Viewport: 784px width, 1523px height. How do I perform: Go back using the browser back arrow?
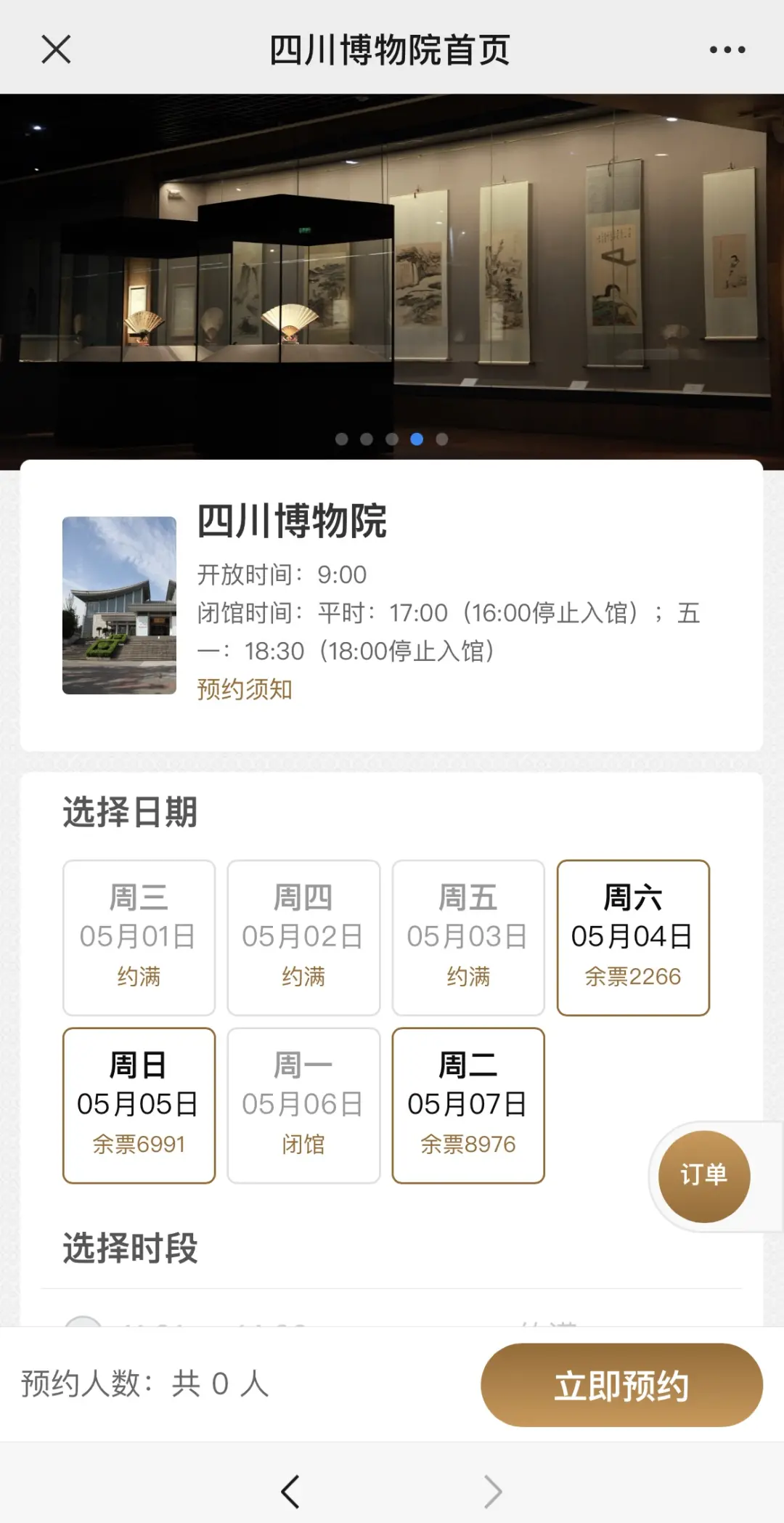290,1492
